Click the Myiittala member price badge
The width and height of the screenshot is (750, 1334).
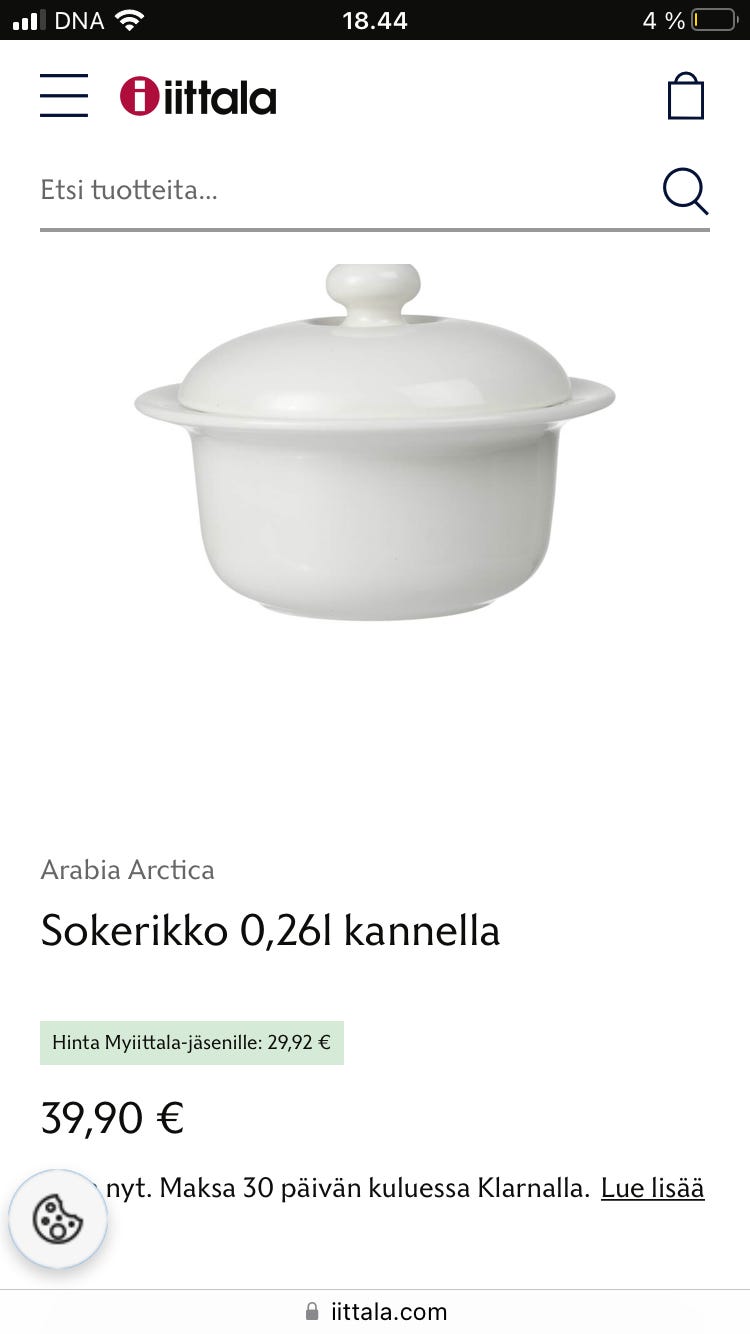coord(191,1042)
